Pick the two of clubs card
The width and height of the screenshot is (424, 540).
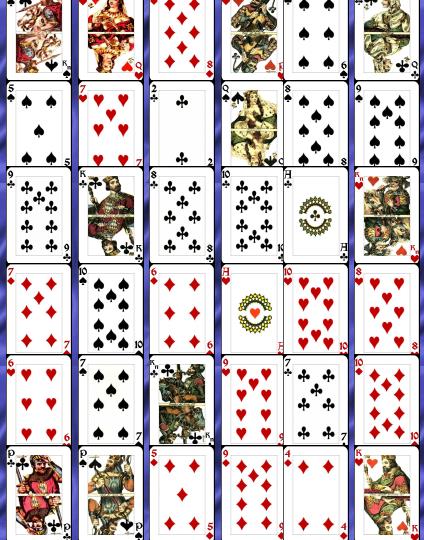tap(182, 124)
